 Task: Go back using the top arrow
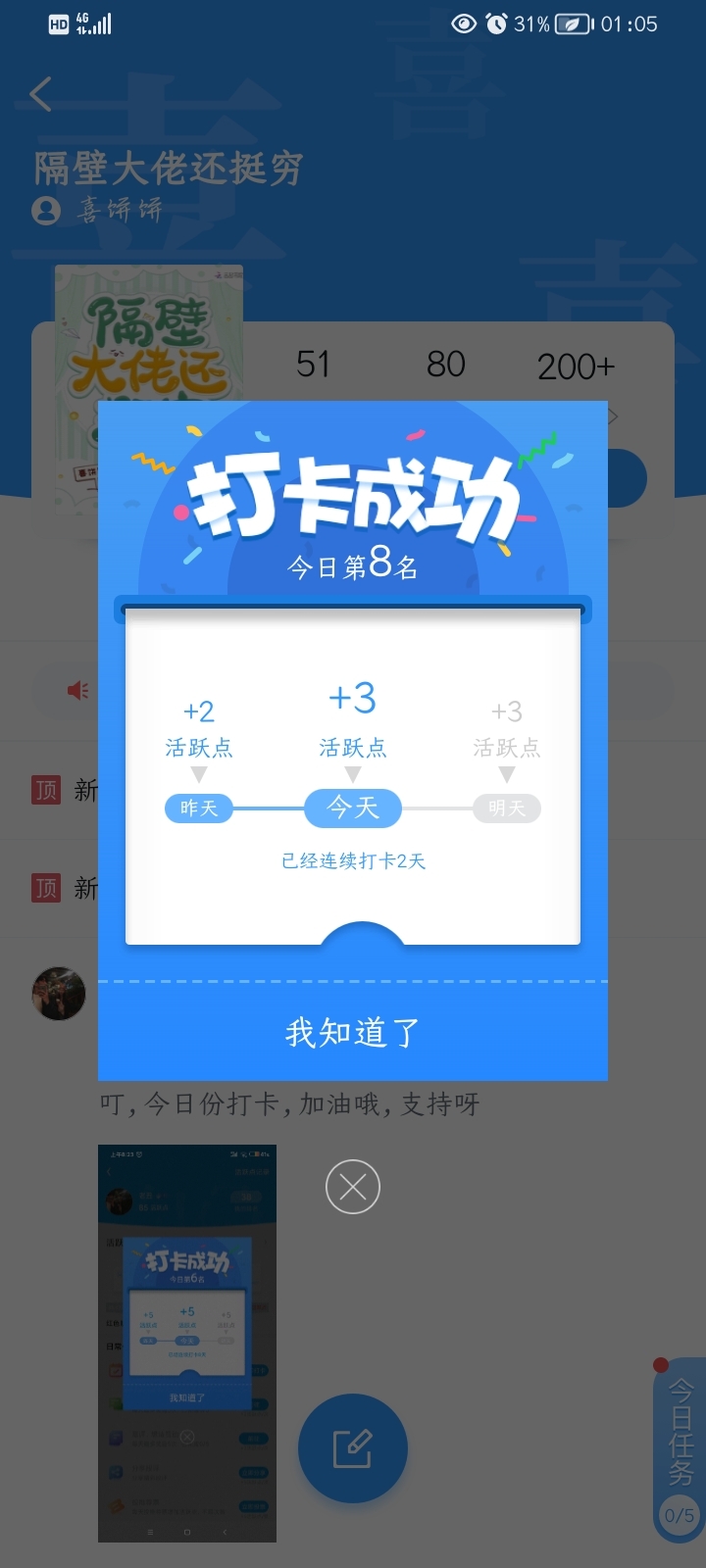coord(41,94)
